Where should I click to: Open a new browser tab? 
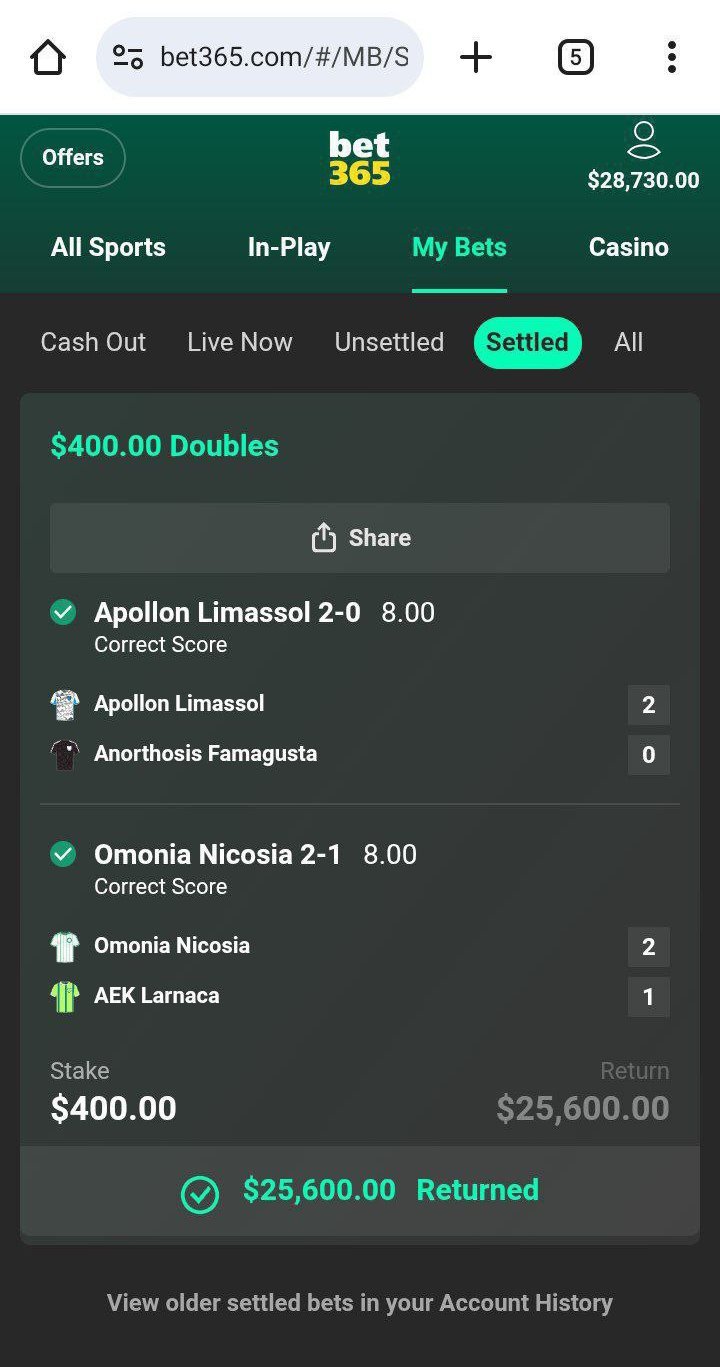(x=476, y=58)
